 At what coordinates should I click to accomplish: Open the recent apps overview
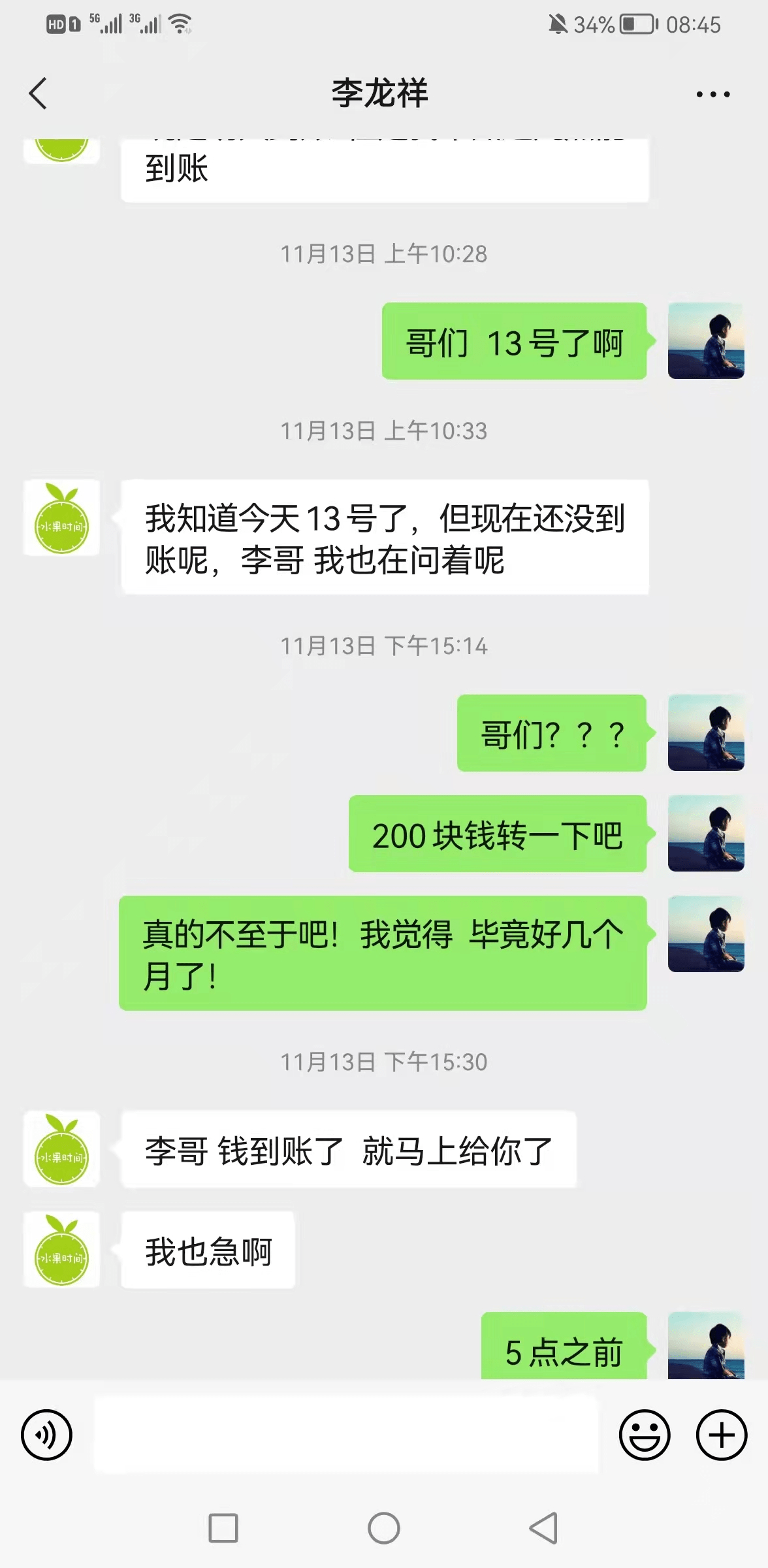pyautogui.click(x=223, y=1528)
